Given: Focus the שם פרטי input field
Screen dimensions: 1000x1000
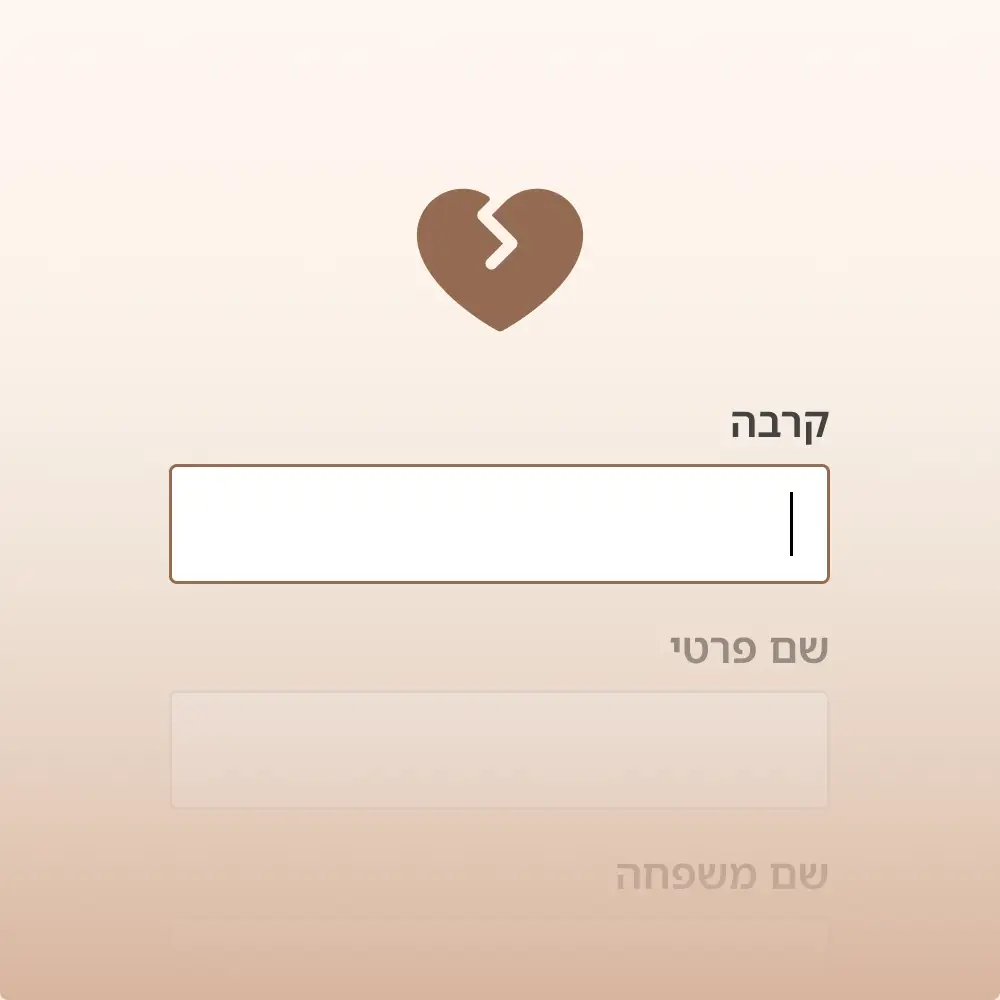Looking at the screenshot, I should (x=499, y=750).
